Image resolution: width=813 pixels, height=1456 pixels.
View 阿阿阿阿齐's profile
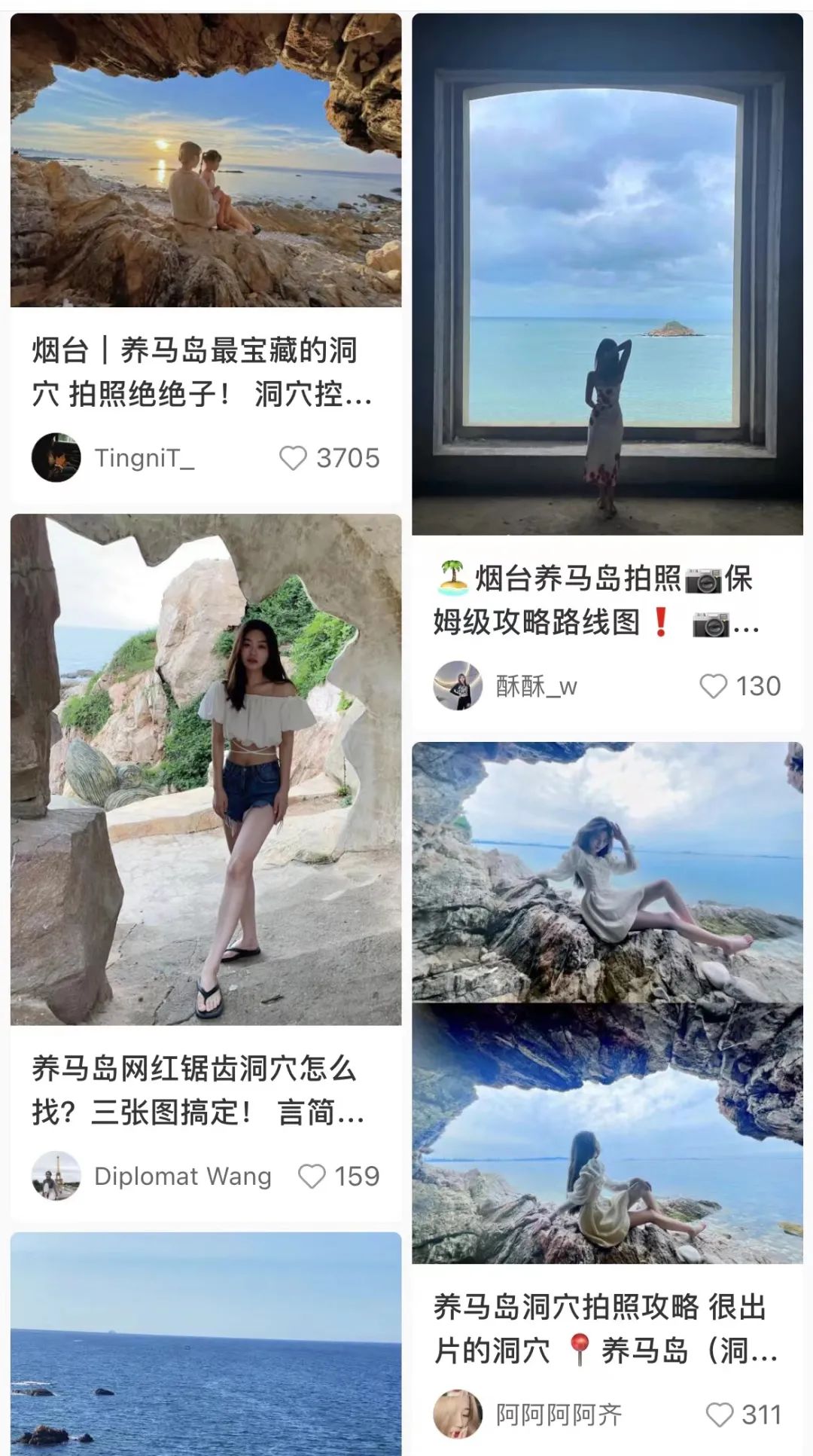coord(458,1415)
